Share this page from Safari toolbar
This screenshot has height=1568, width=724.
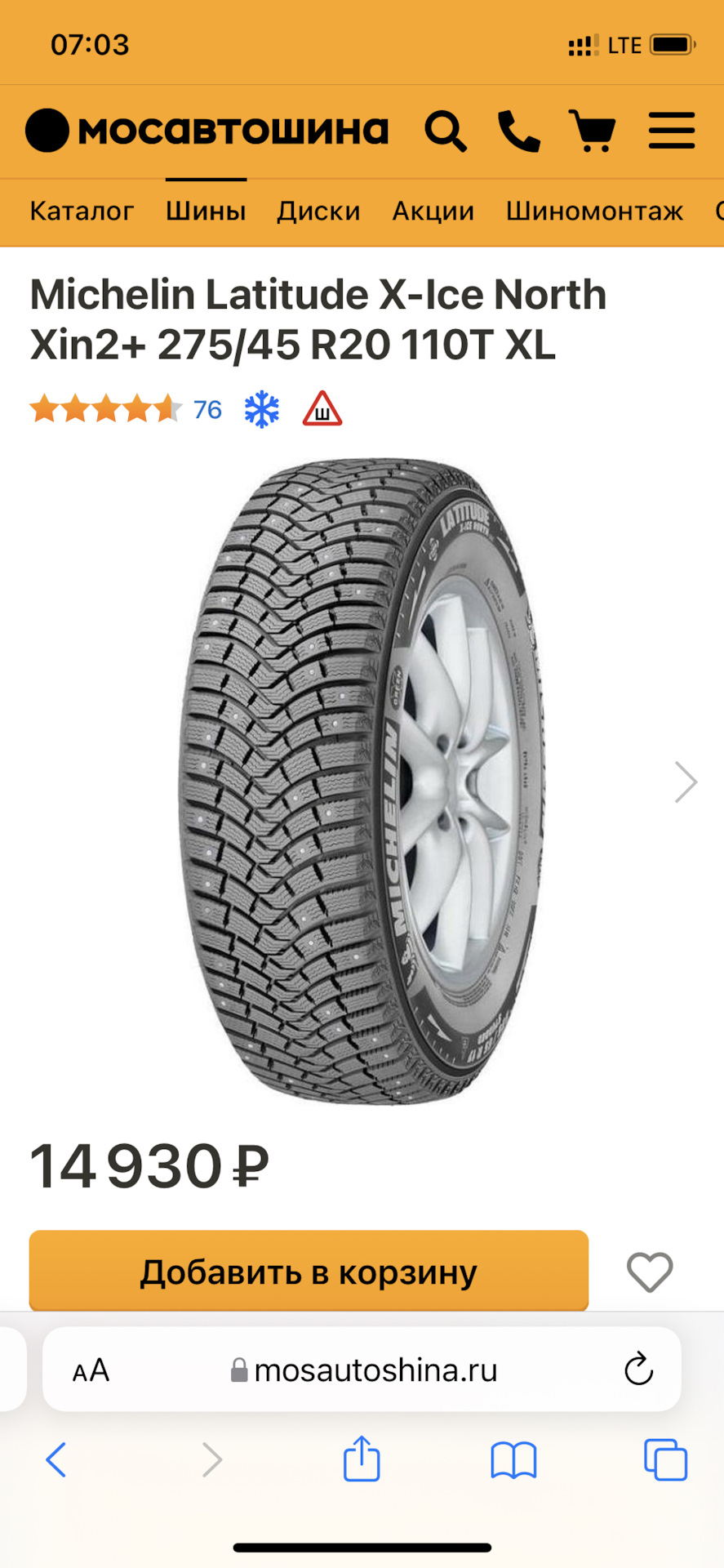tap(362, 1459)
